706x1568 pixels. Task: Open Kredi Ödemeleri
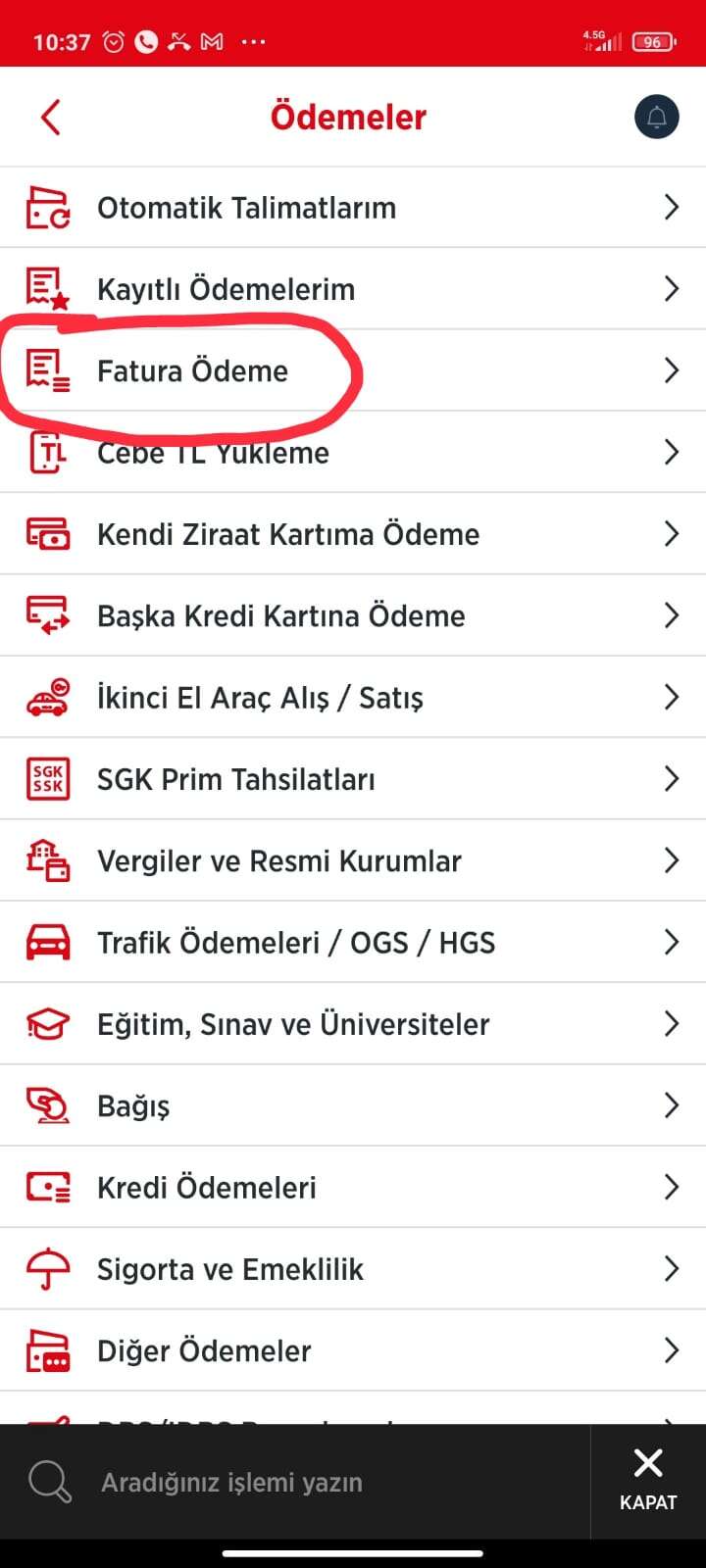tap(353, 1187)
